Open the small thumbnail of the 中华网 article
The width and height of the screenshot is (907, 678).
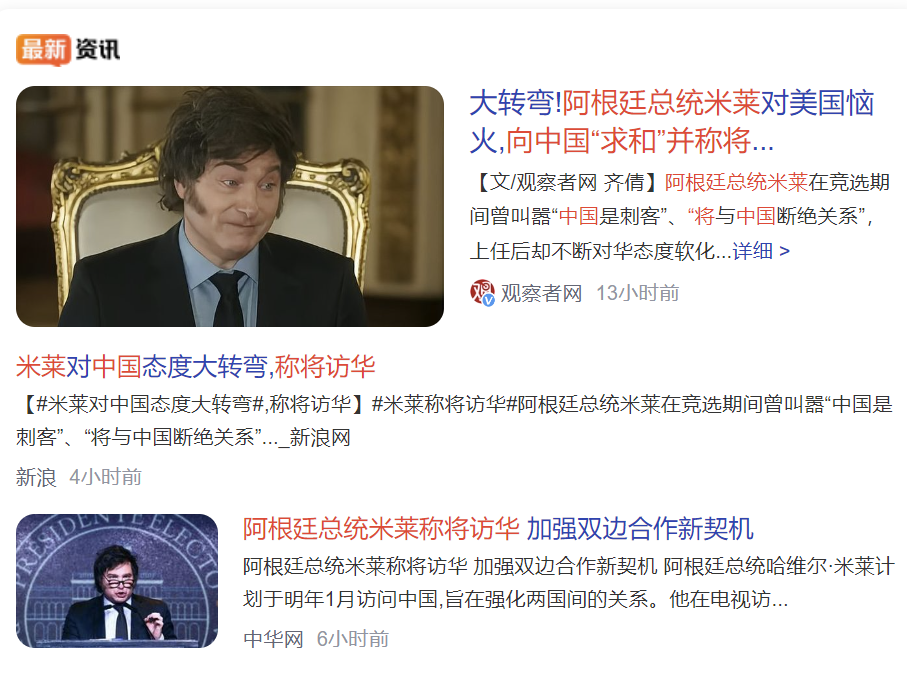(x=117, y=580)
